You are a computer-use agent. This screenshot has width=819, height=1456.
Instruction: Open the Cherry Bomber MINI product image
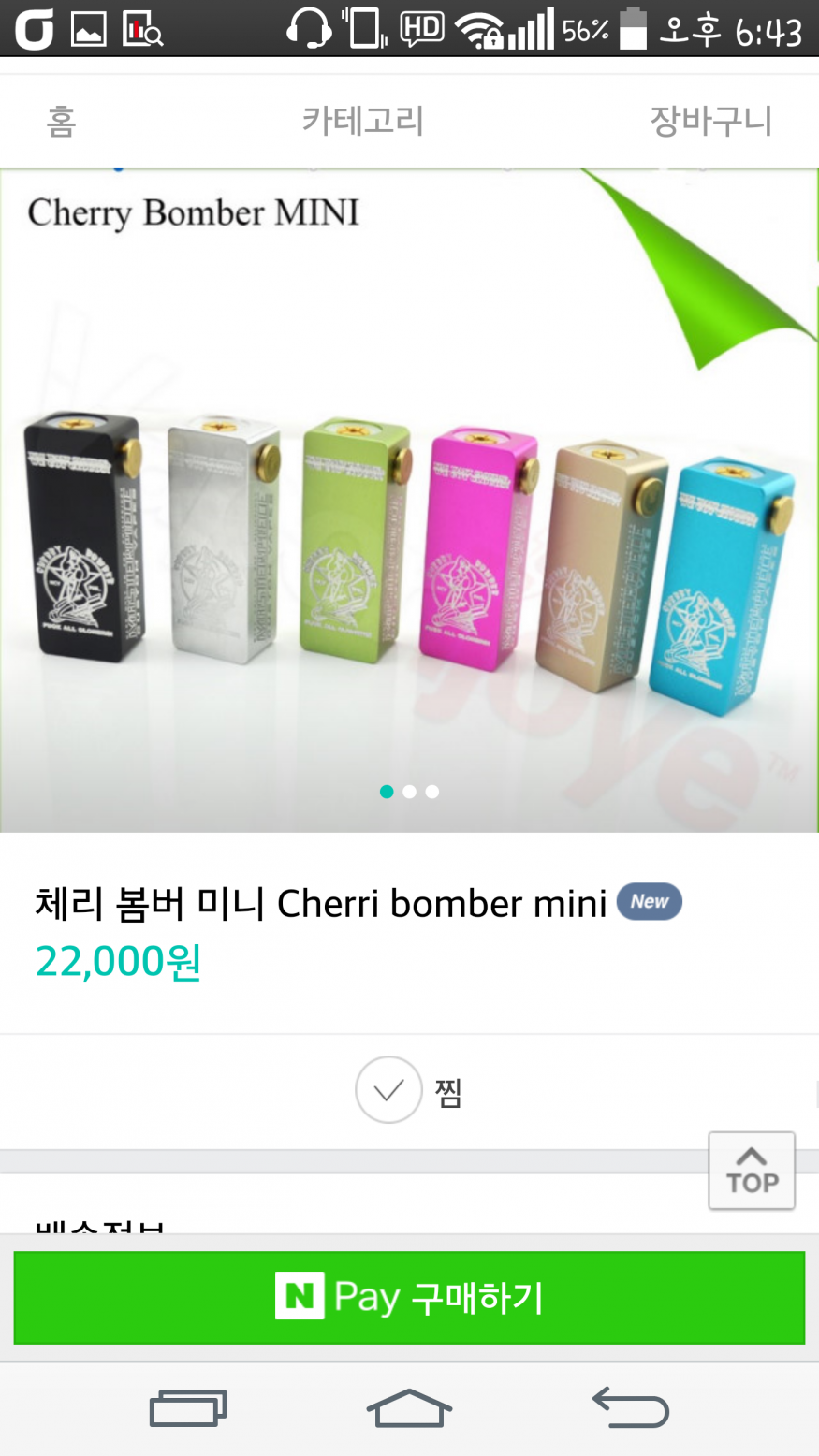coord(409,524)
